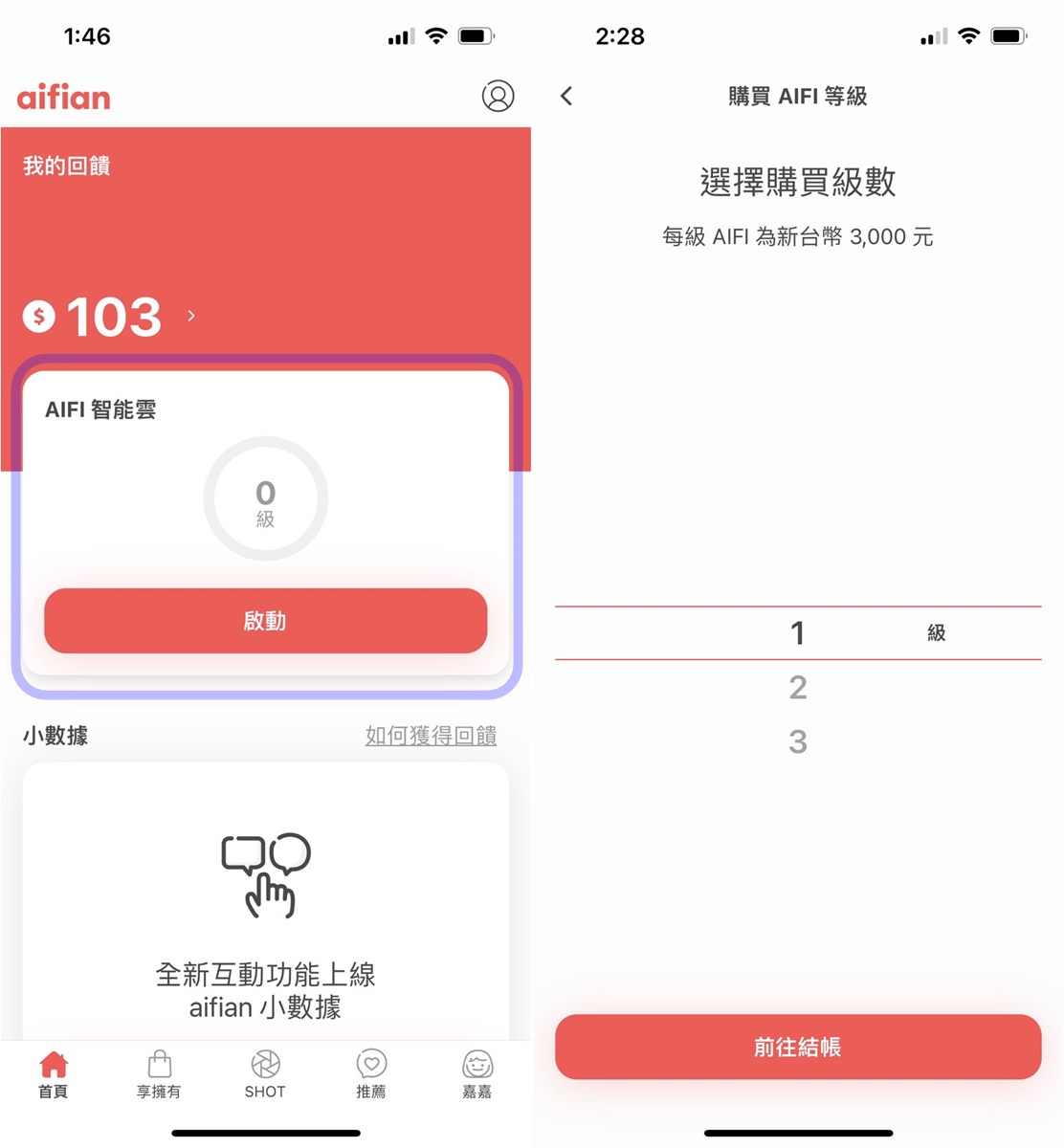Switch to the 享擁有 tab
The image size is (1064, 1148).
(x=159, y=1074)
